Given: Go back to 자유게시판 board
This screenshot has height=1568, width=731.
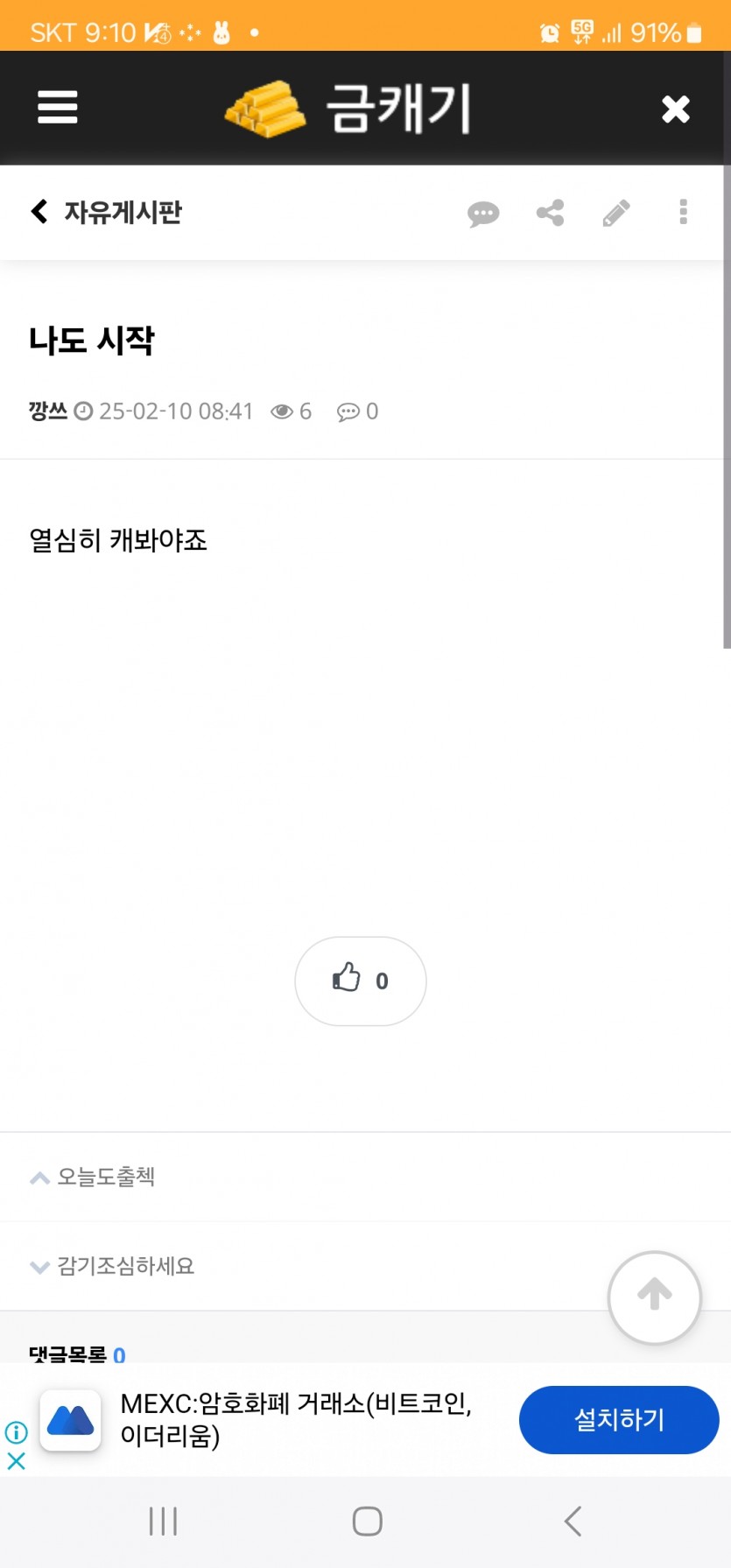Looking at the screenshot, I should [106, 212].
